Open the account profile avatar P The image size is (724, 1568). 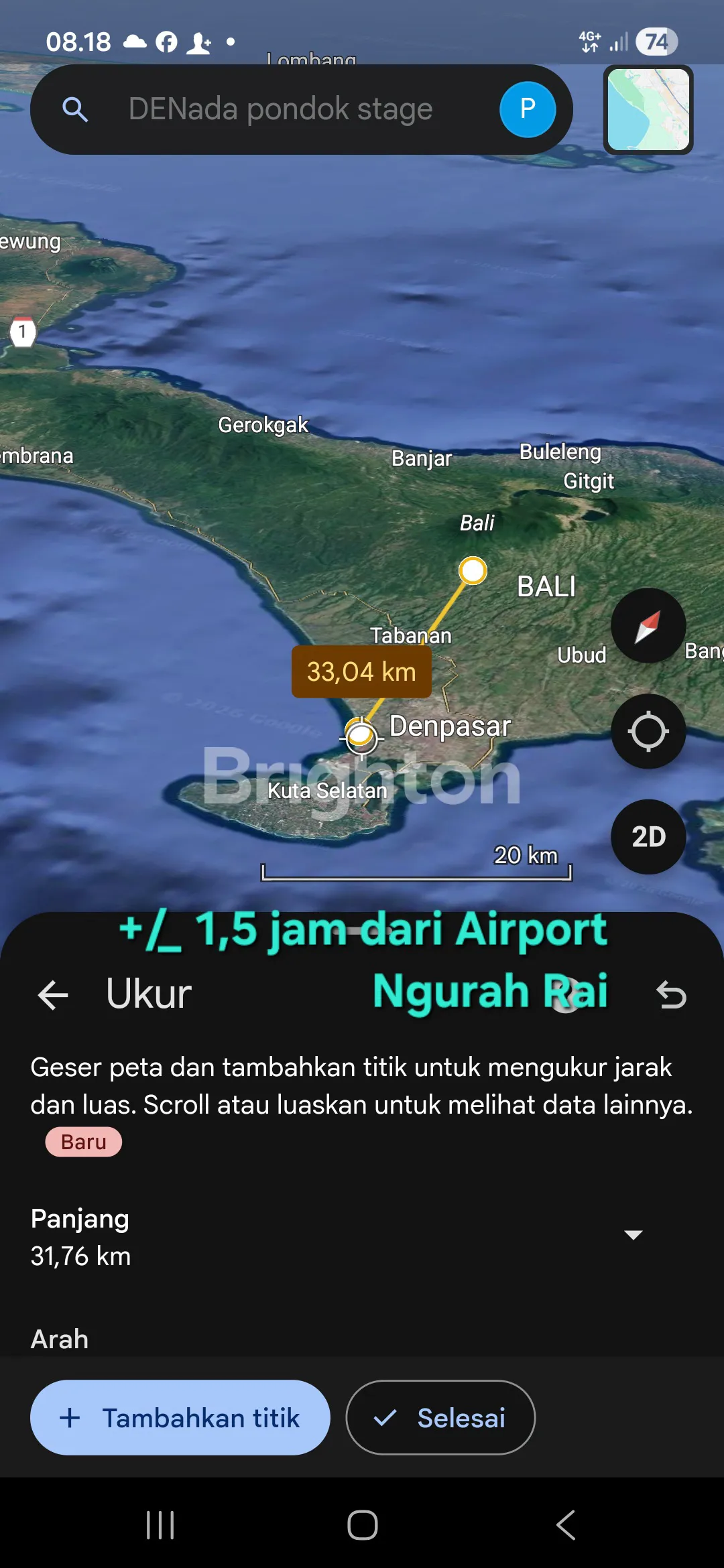(x=528, y=109)
